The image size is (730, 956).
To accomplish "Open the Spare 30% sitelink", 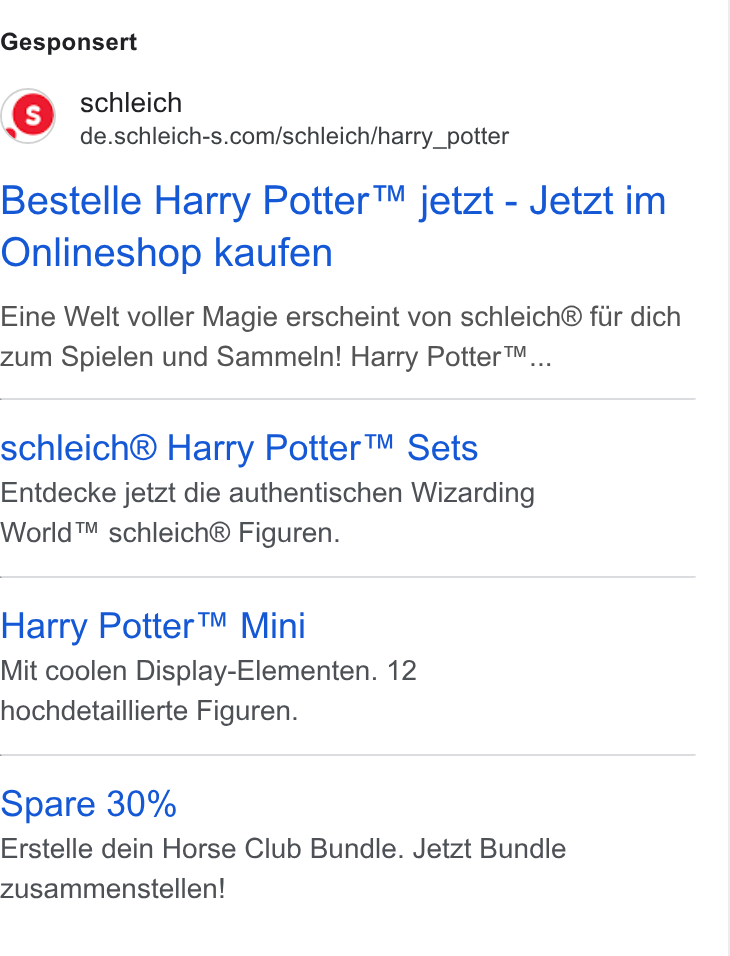I will click(x=88, y=804).
